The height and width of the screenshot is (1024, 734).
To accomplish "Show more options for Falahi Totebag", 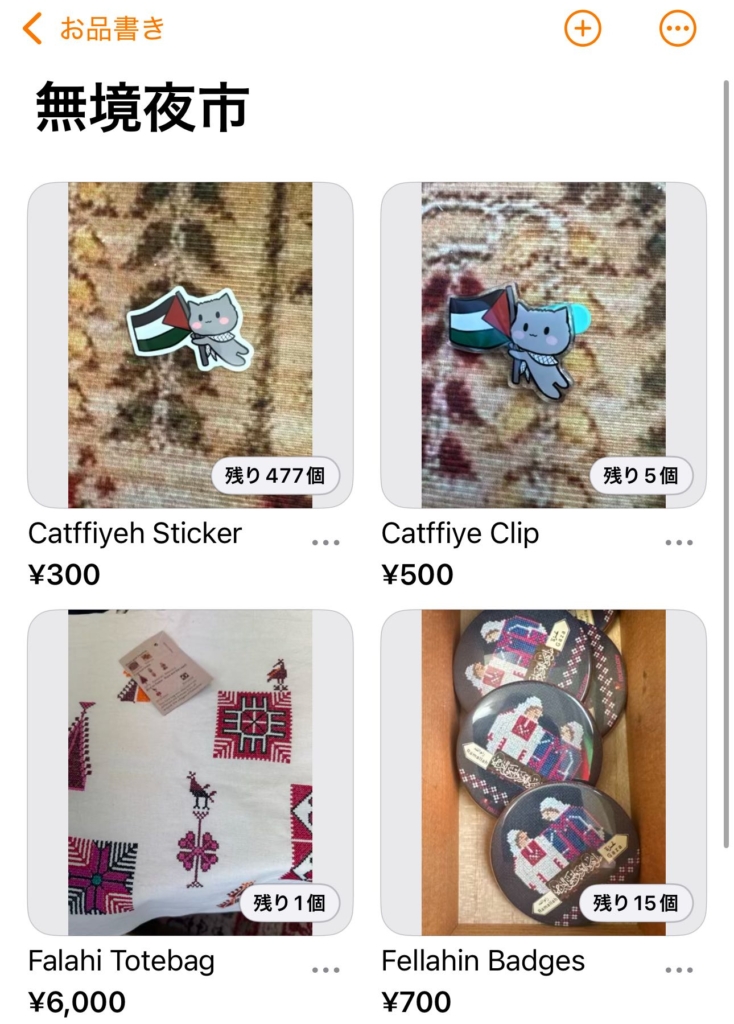I will (325, 969).
